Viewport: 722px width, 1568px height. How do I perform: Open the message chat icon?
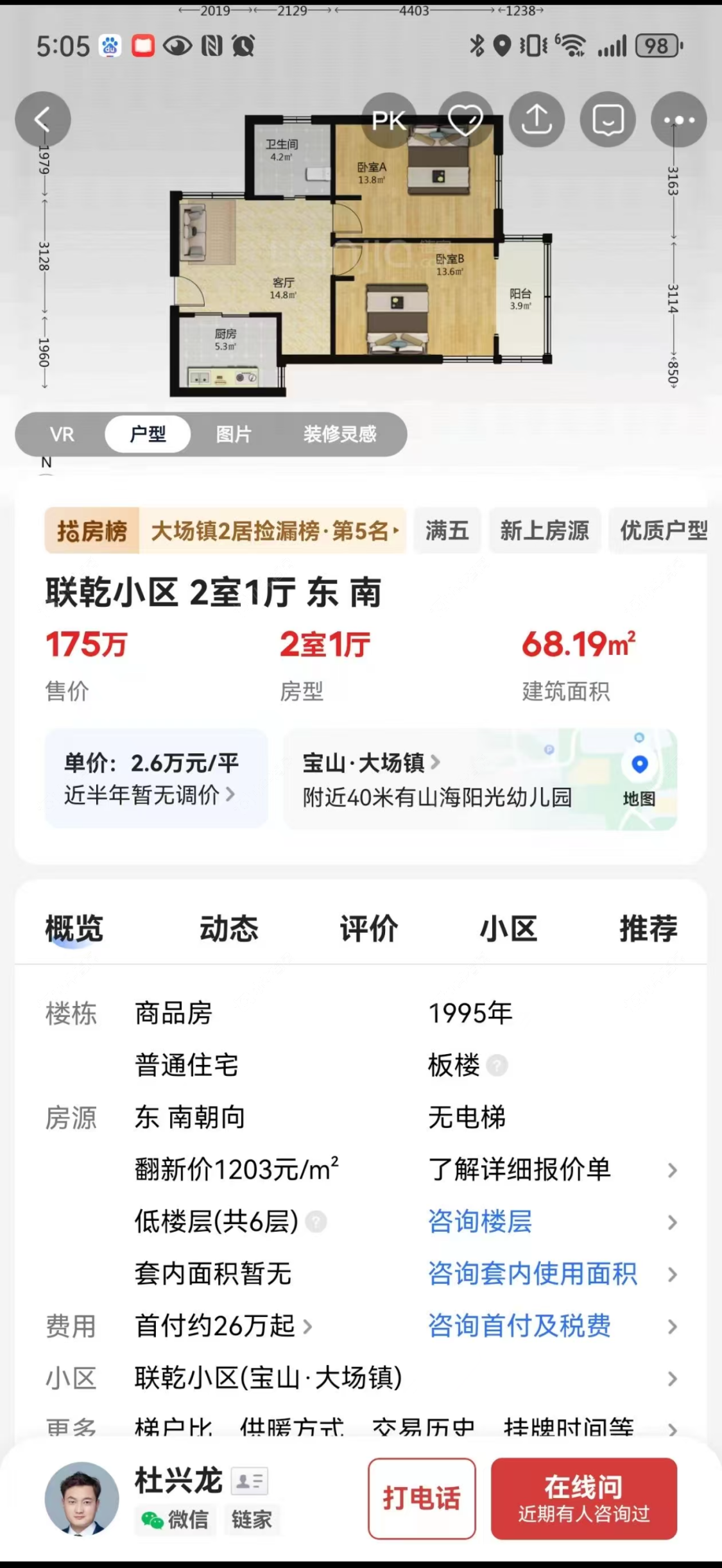(x=608, y=119)
